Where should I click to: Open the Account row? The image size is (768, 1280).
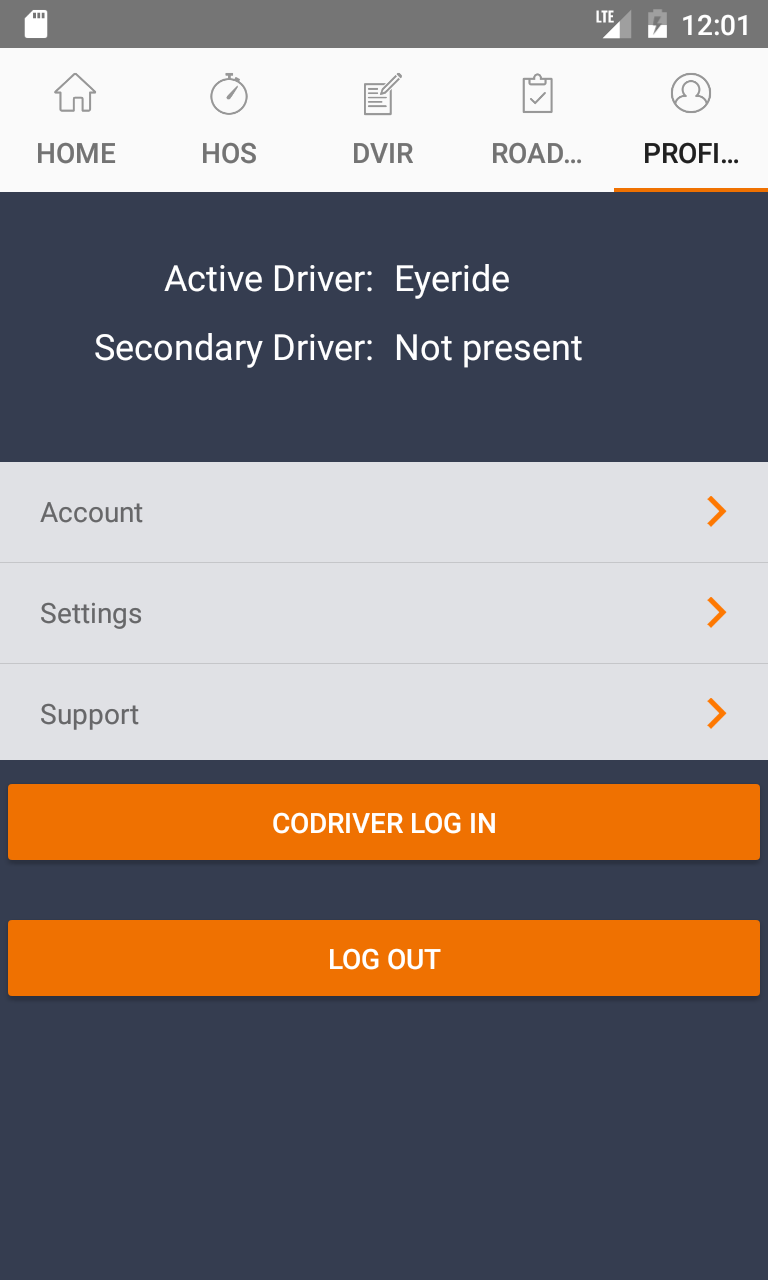[384, 512]
